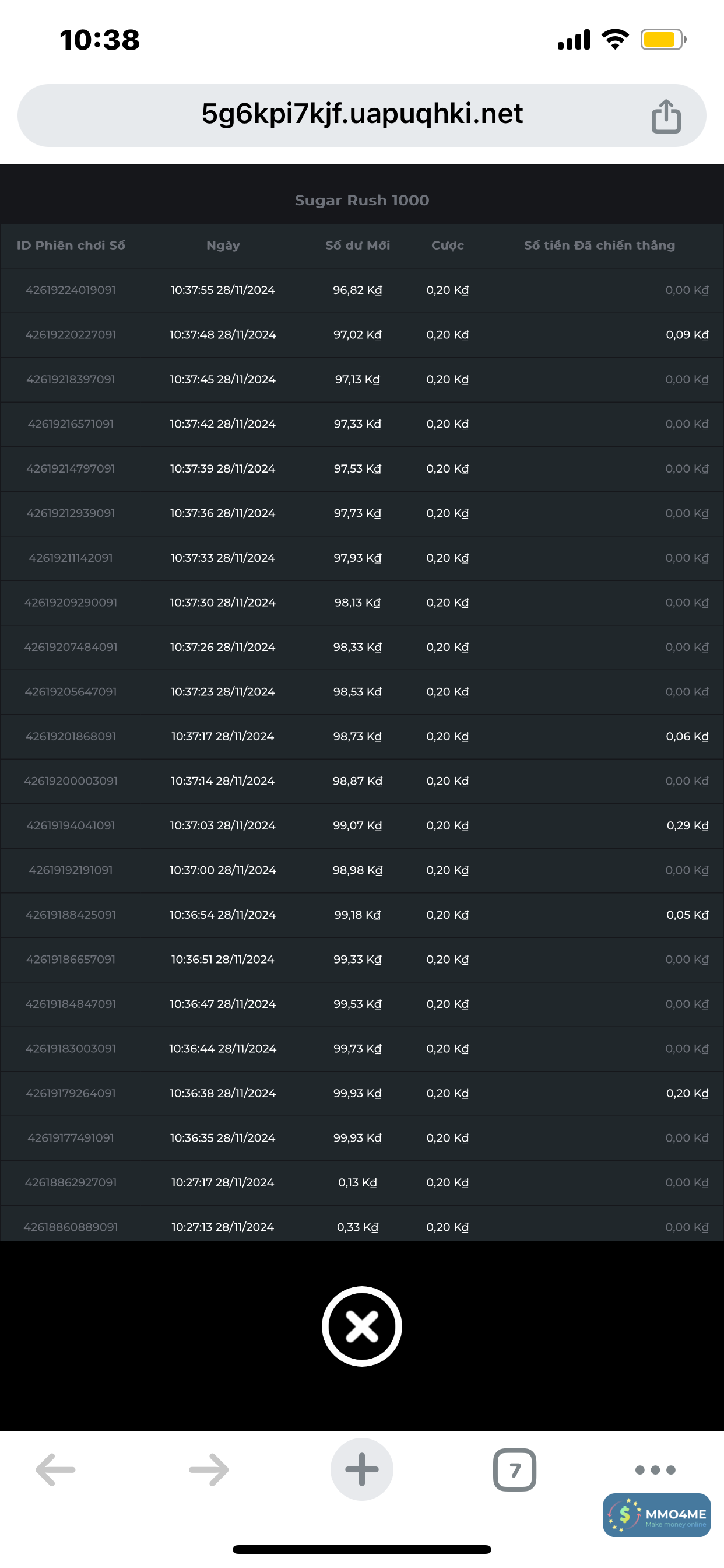
Task: Open the browser's more options menu
Action: (x=655, y=1470)
